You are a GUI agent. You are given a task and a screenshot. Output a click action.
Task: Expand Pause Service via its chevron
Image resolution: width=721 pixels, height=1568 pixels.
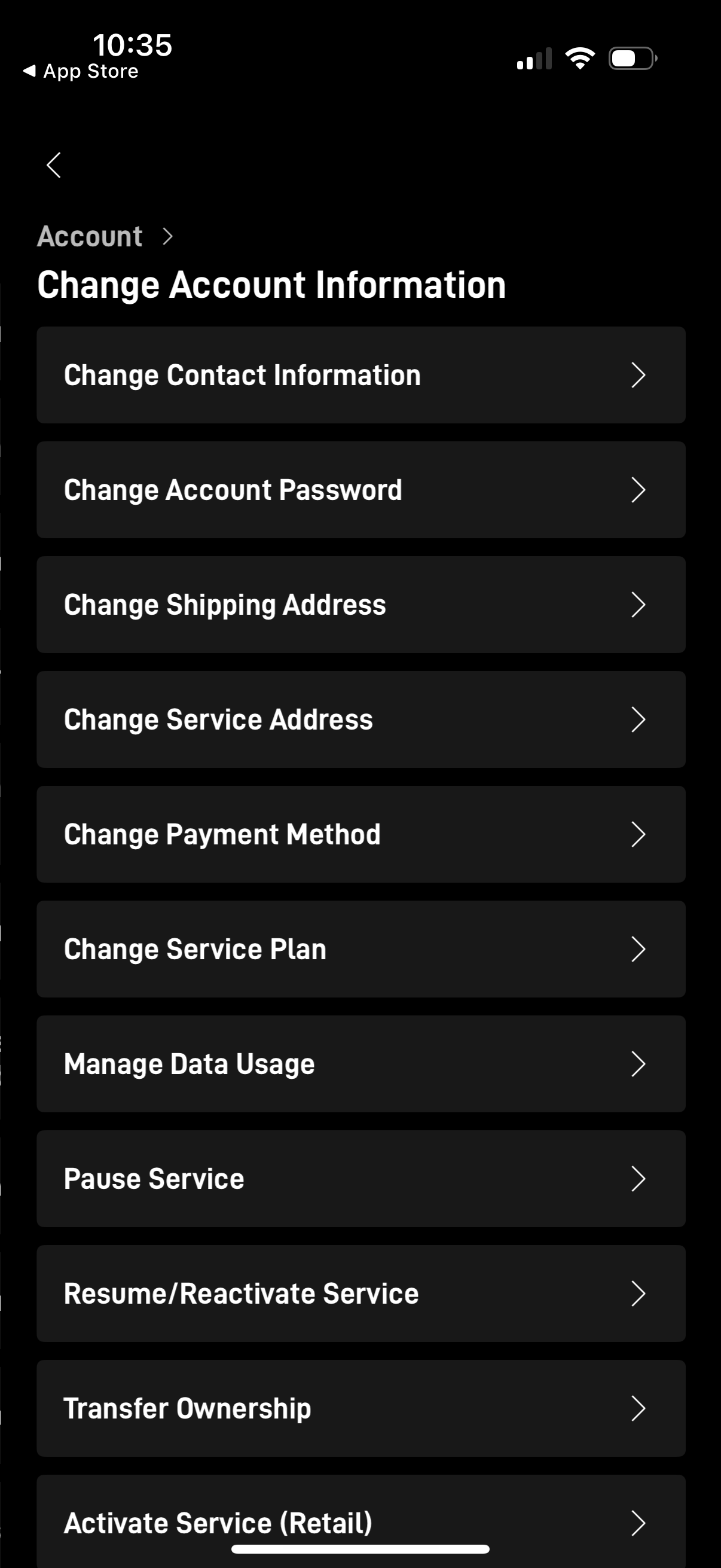coord(638,1178)
